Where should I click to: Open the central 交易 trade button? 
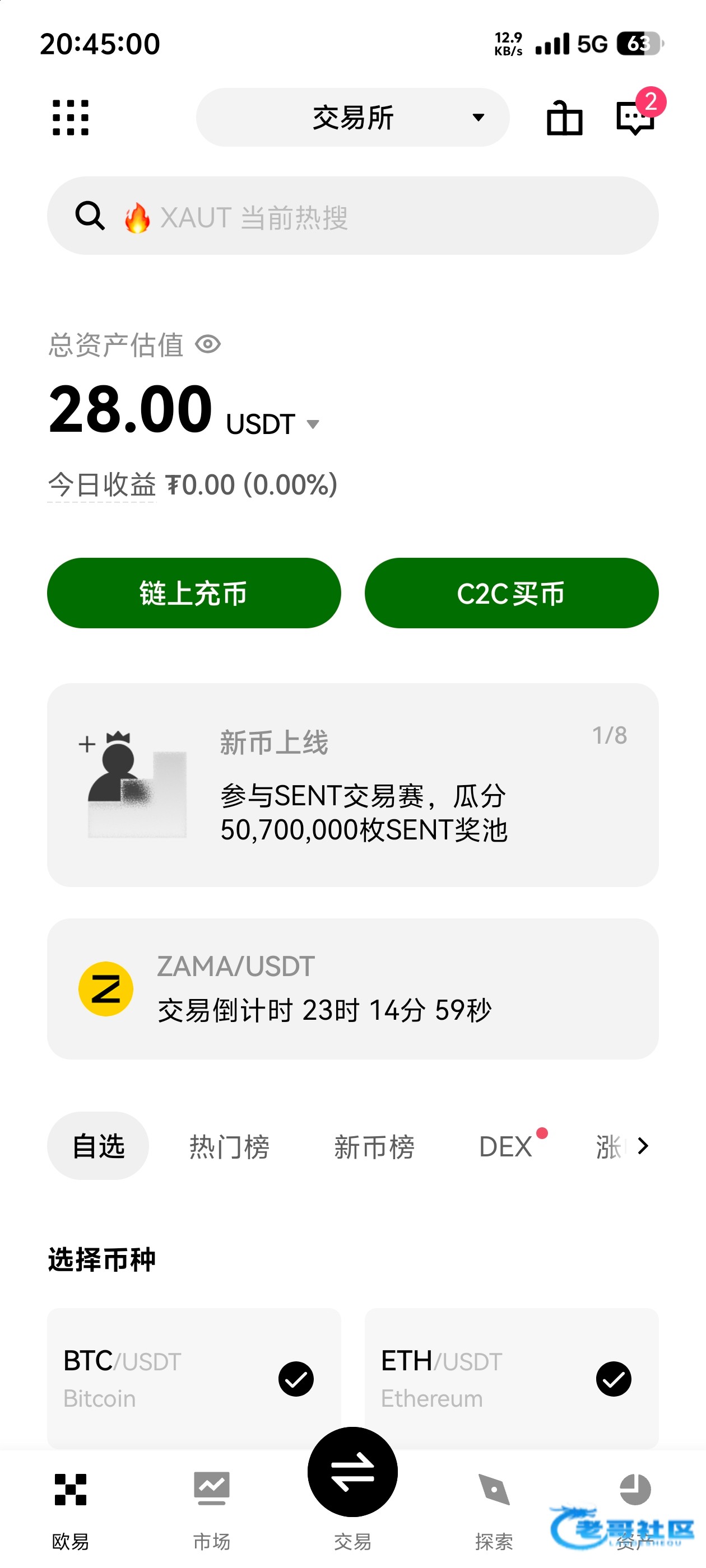(352, 1473)
